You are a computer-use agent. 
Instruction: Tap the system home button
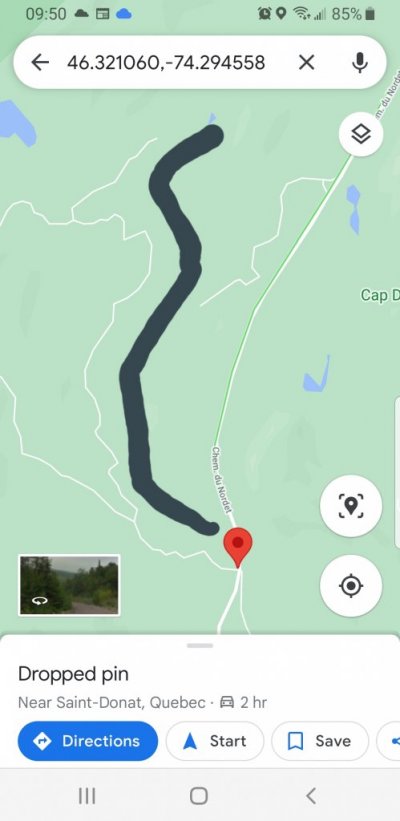199,796
